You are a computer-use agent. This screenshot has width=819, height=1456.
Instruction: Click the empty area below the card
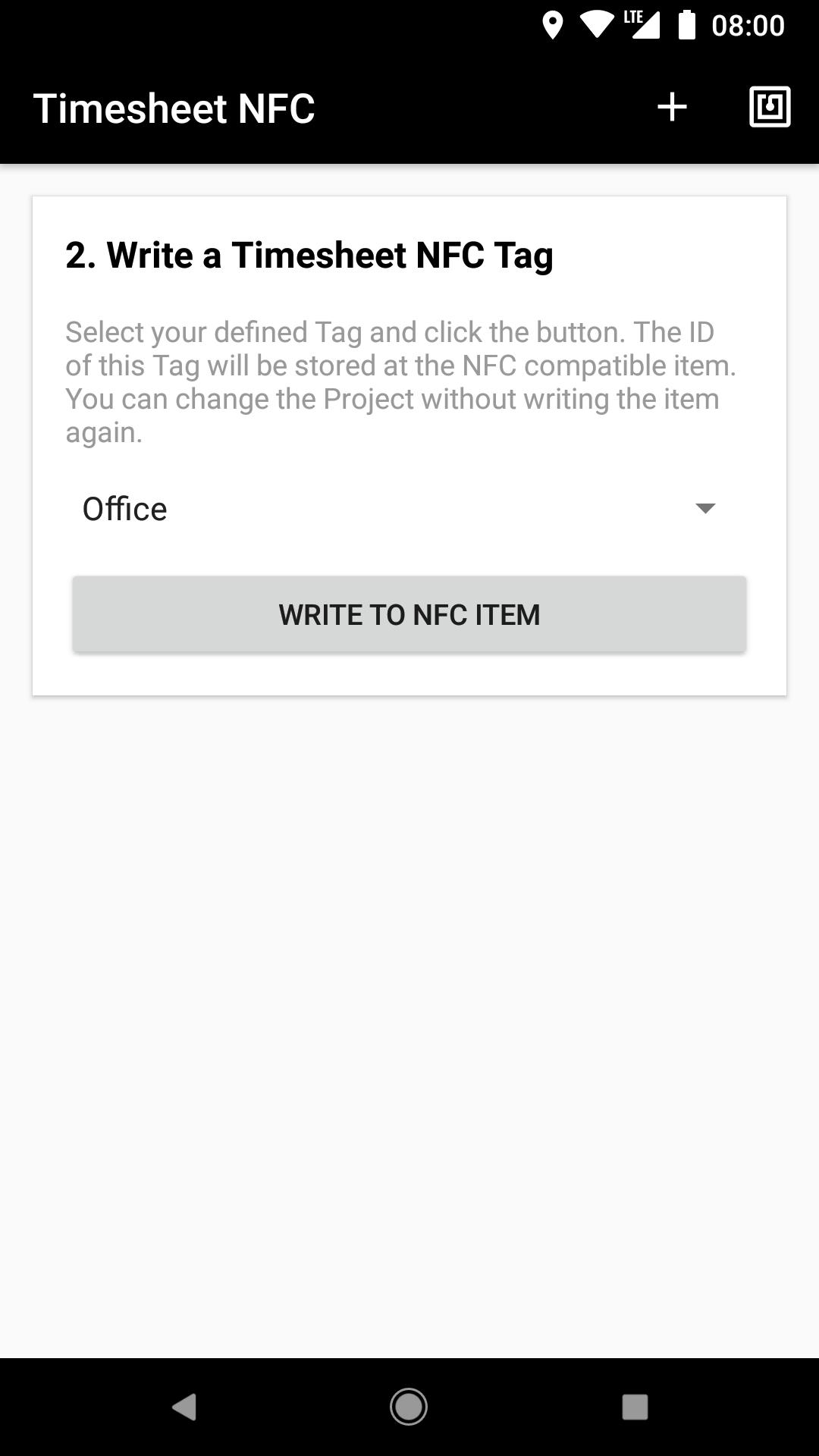point(409,986)
